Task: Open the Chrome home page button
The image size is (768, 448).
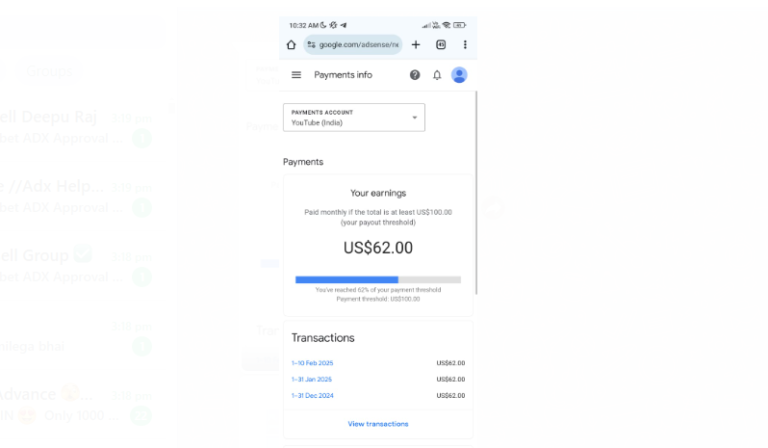Action: (291, 45)
